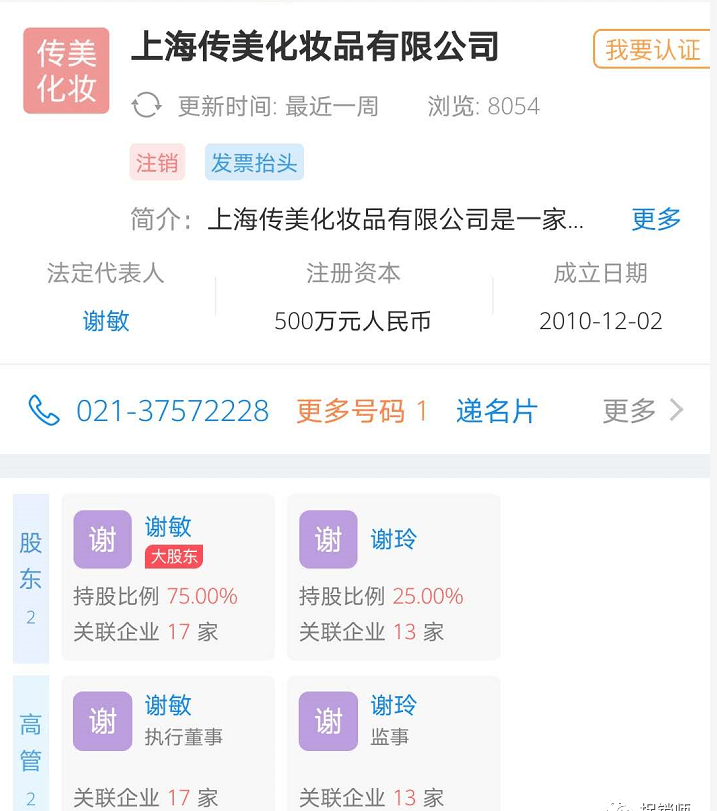Open shareholder card 谢敏 with 75.00%

pos(168,576)
